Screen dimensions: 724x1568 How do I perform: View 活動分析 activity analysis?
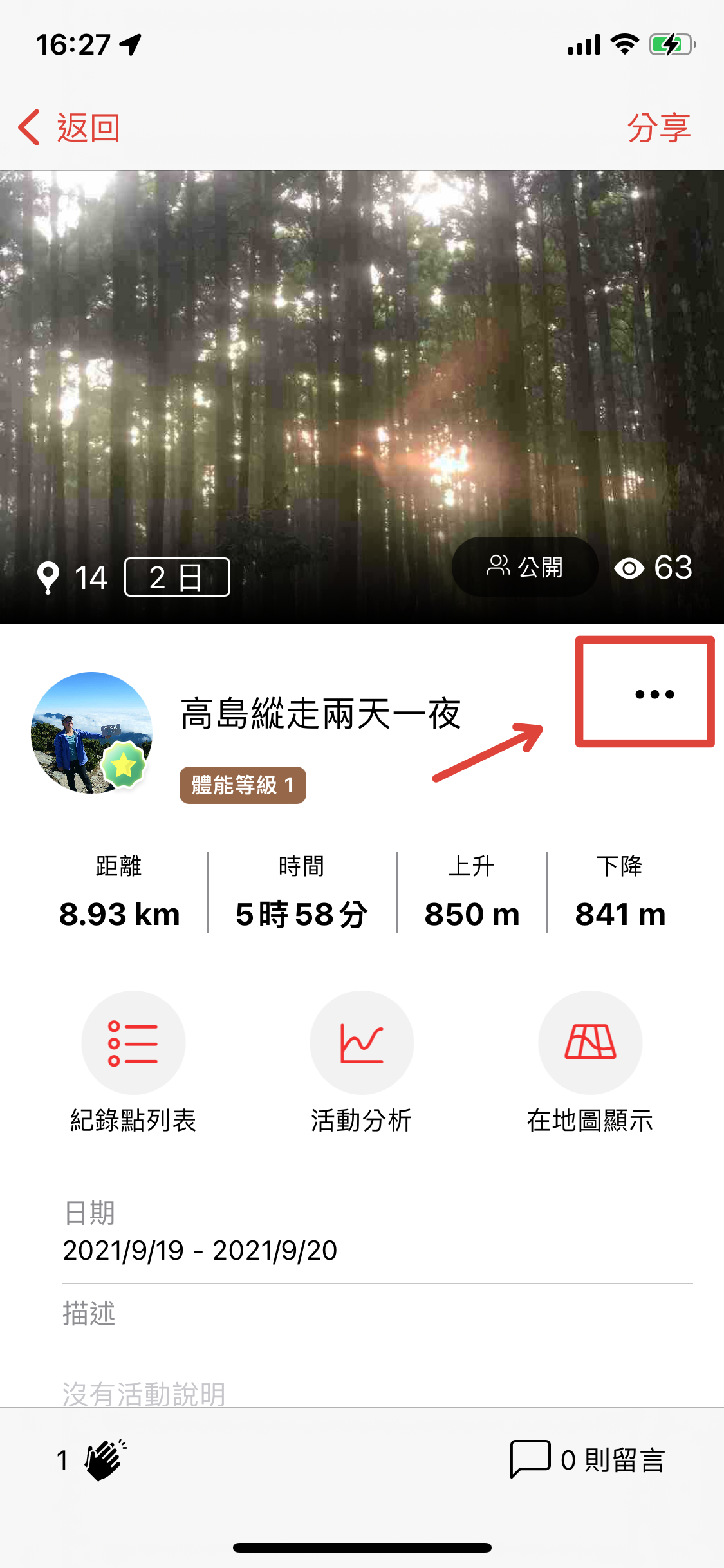362,1043
